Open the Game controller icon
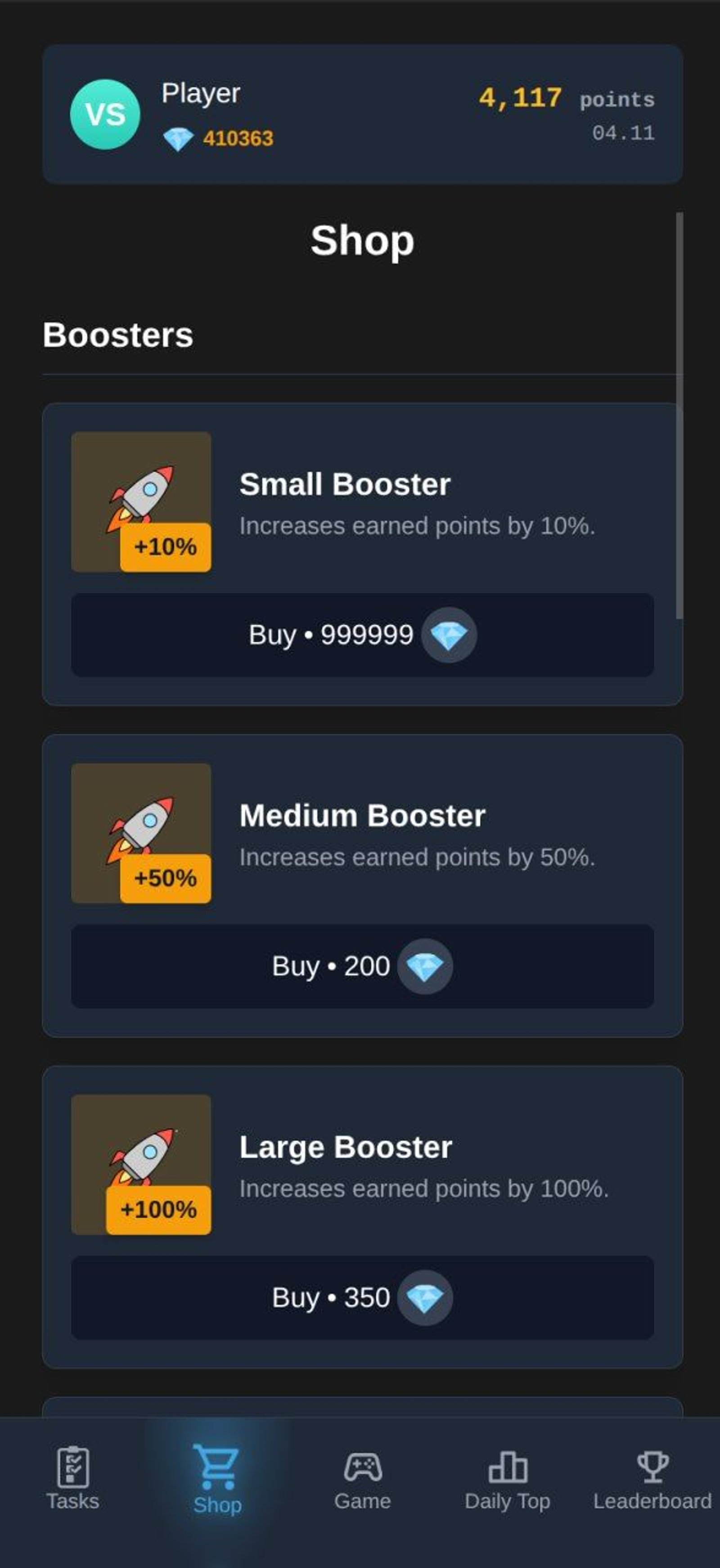 click(362, 1468)
